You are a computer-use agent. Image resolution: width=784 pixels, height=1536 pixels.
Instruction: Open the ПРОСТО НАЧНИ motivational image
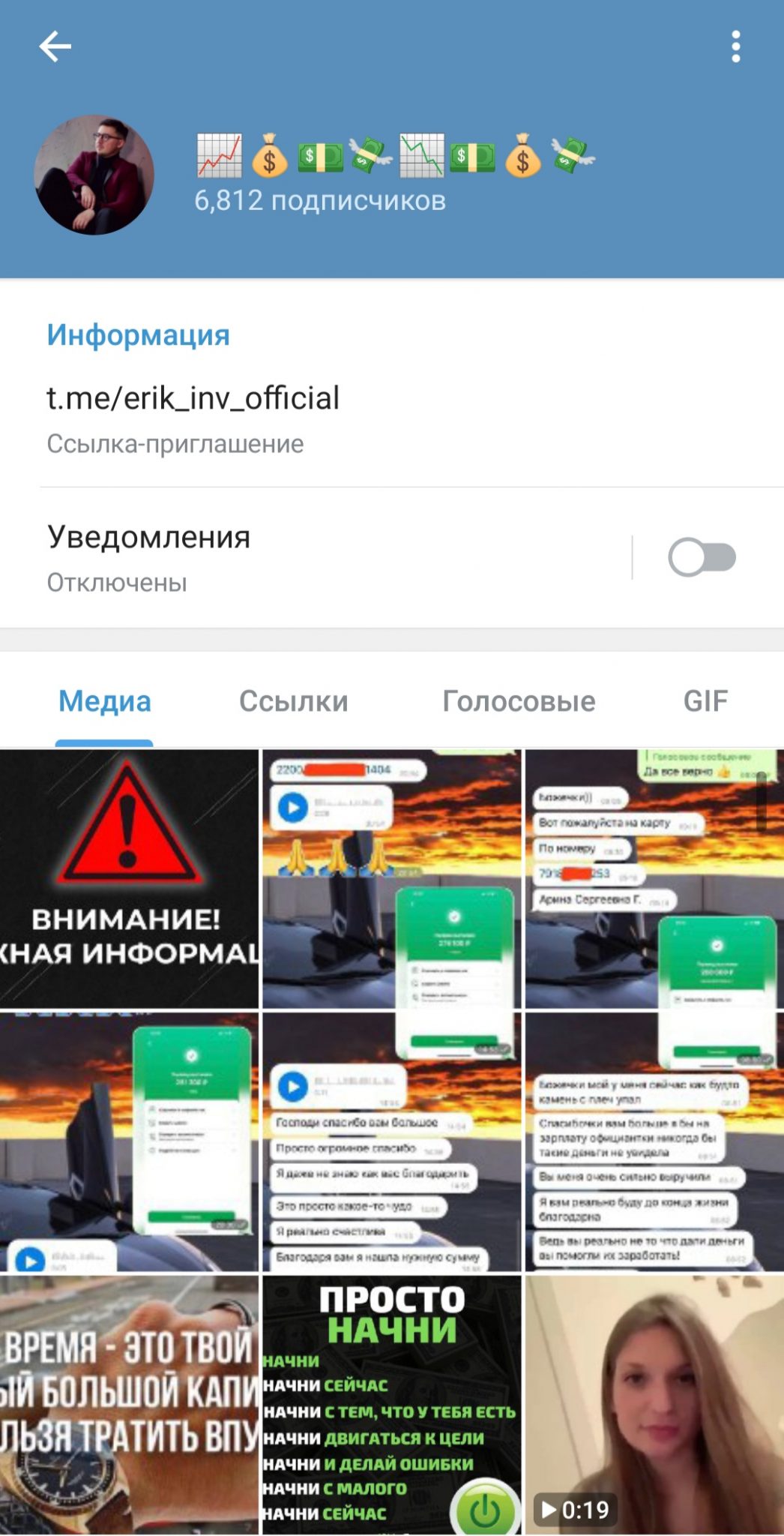[x=392, y=1405]
